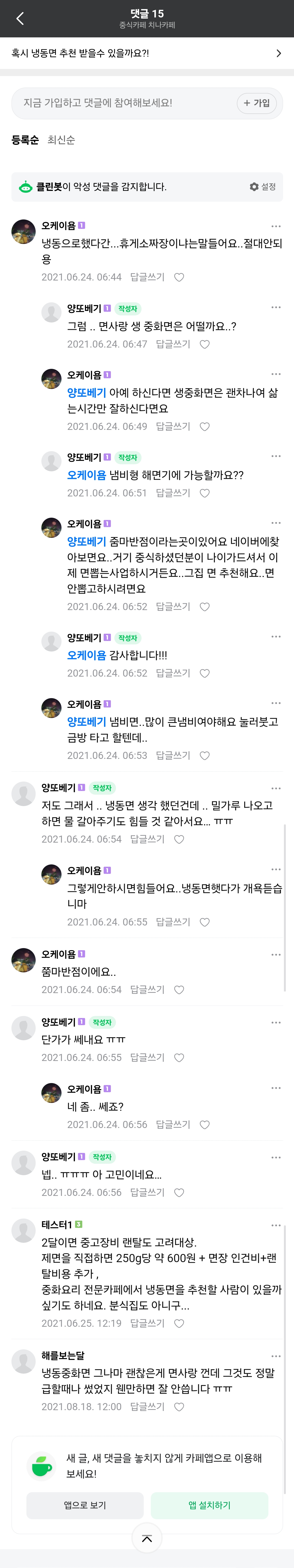Screen dimensions: 294x1568
Task: Open overflow menu on the 06:47 comment
Action: pos(276,307)
